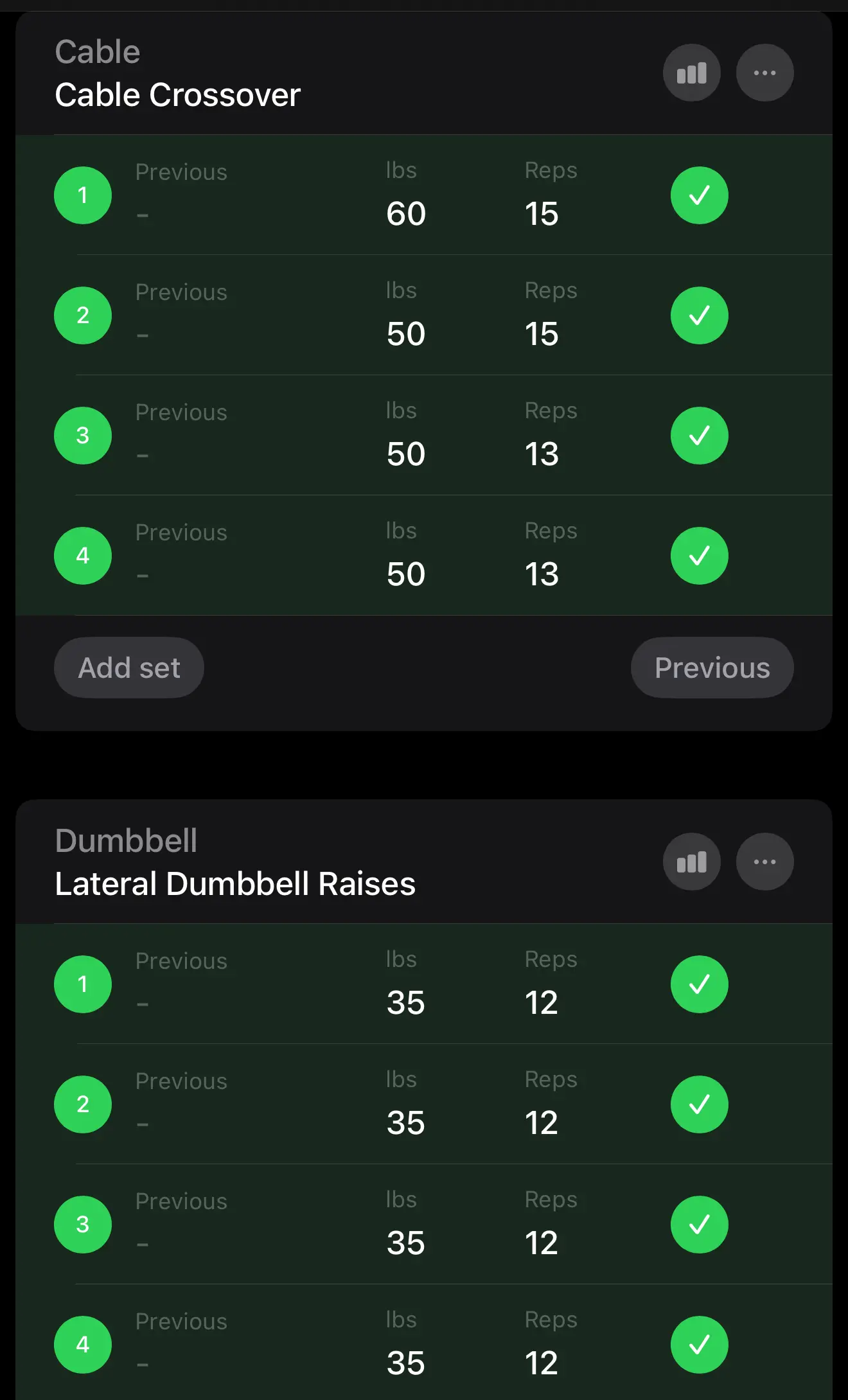Open stats chart for Cable Crossover

(x=691, y=73)
